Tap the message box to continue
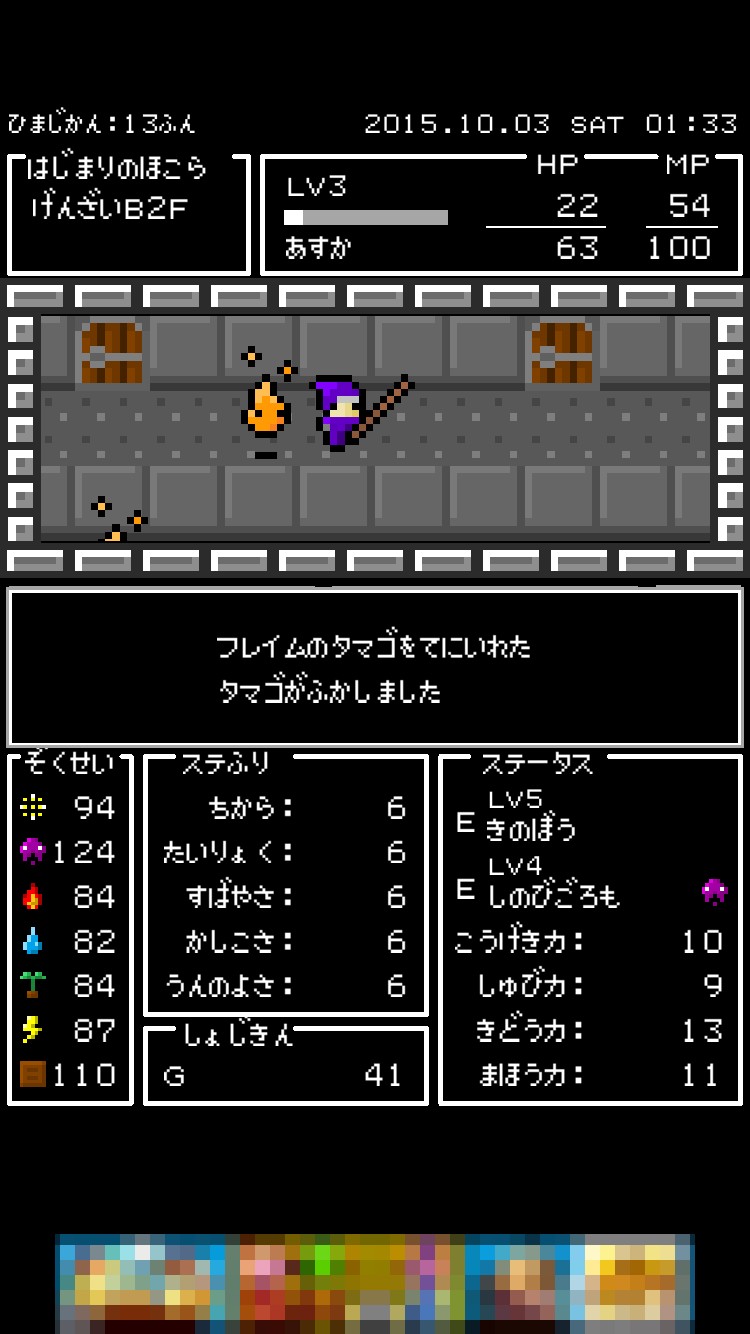 point(375,668)
